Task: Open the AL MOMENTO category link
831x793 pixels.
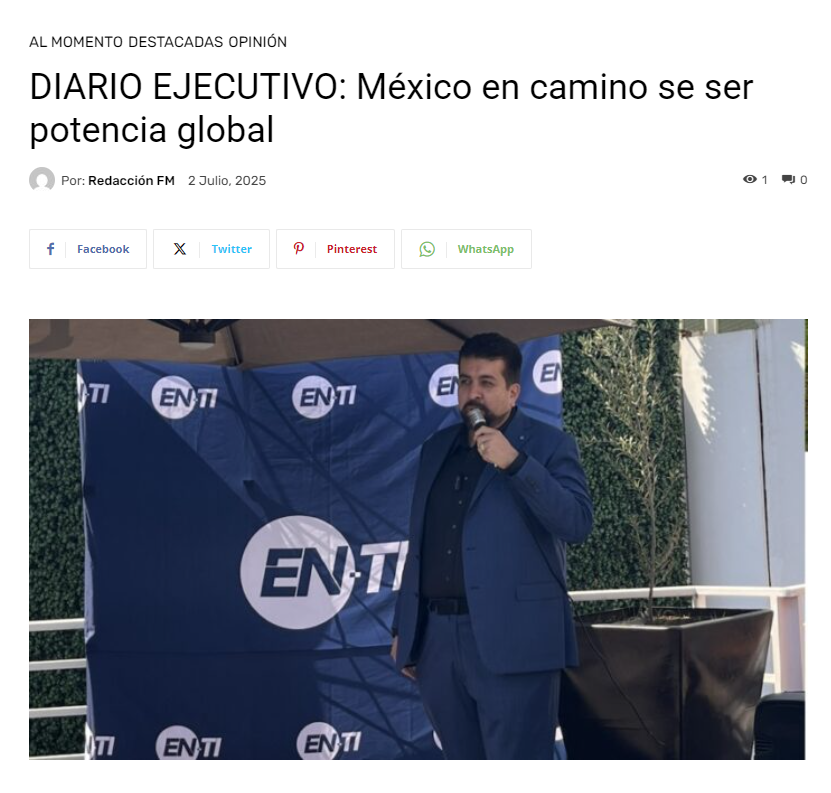Action: (x=76, y=42)
